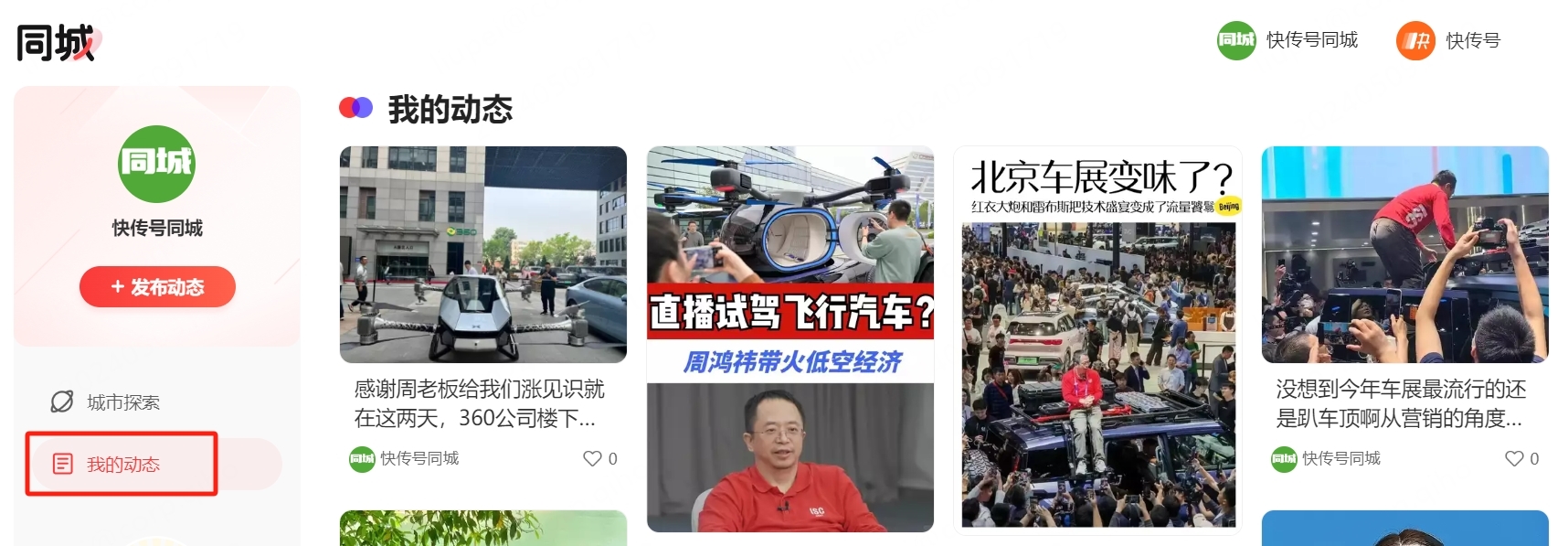View the 北京车展变味了 post
1568x546 pixels.
(1098, 338)
